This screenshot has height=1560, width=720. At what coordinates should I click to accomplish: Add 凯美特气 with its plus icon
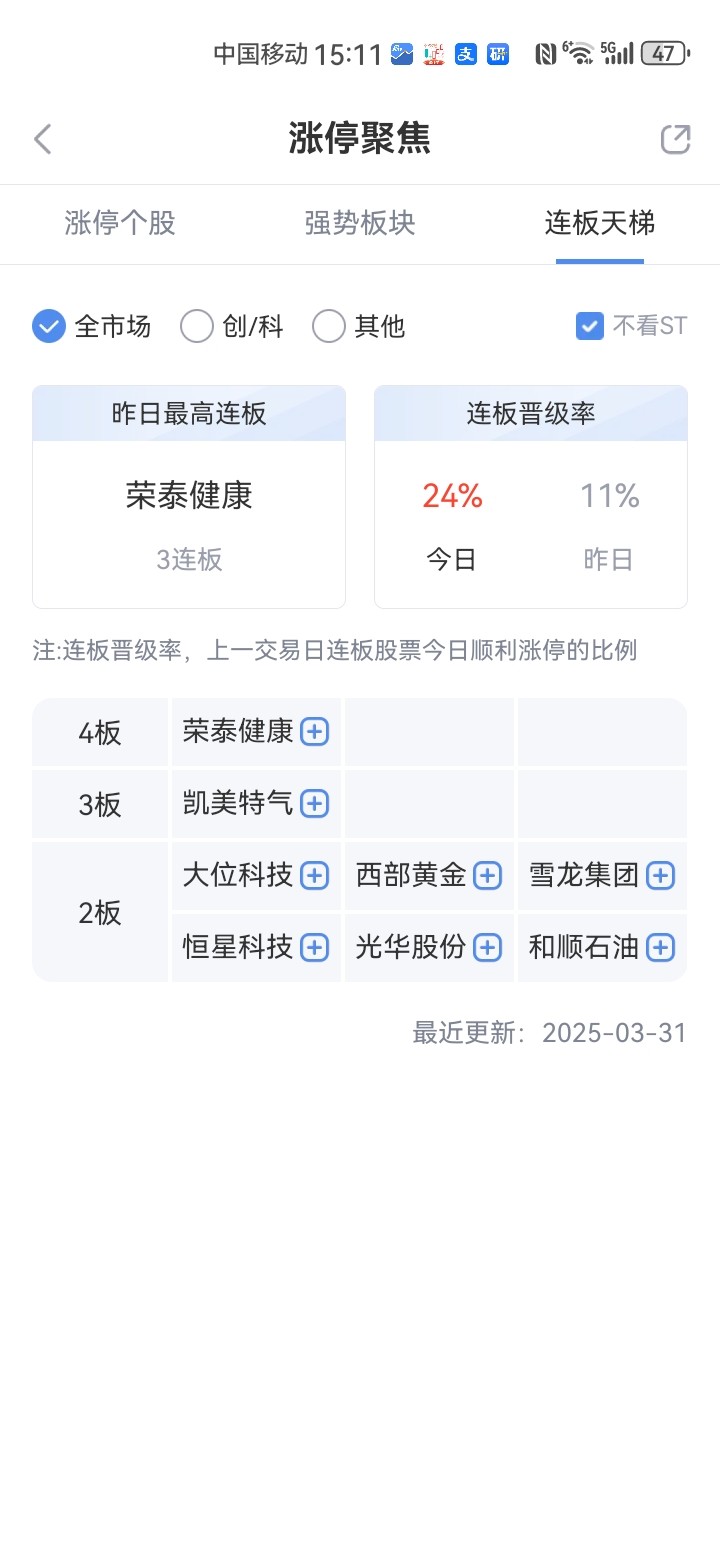(314, 803)
